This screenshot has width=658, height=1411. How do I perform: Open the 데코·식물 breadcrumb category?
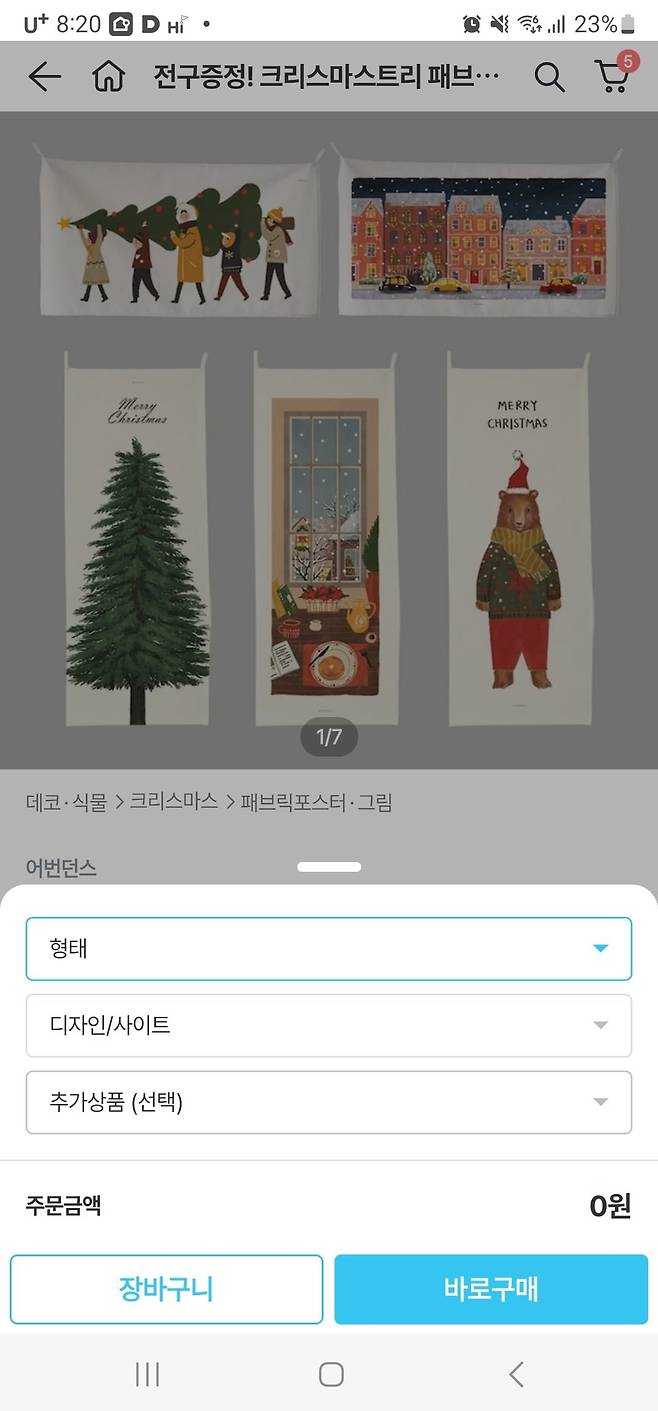coord(66,801)
